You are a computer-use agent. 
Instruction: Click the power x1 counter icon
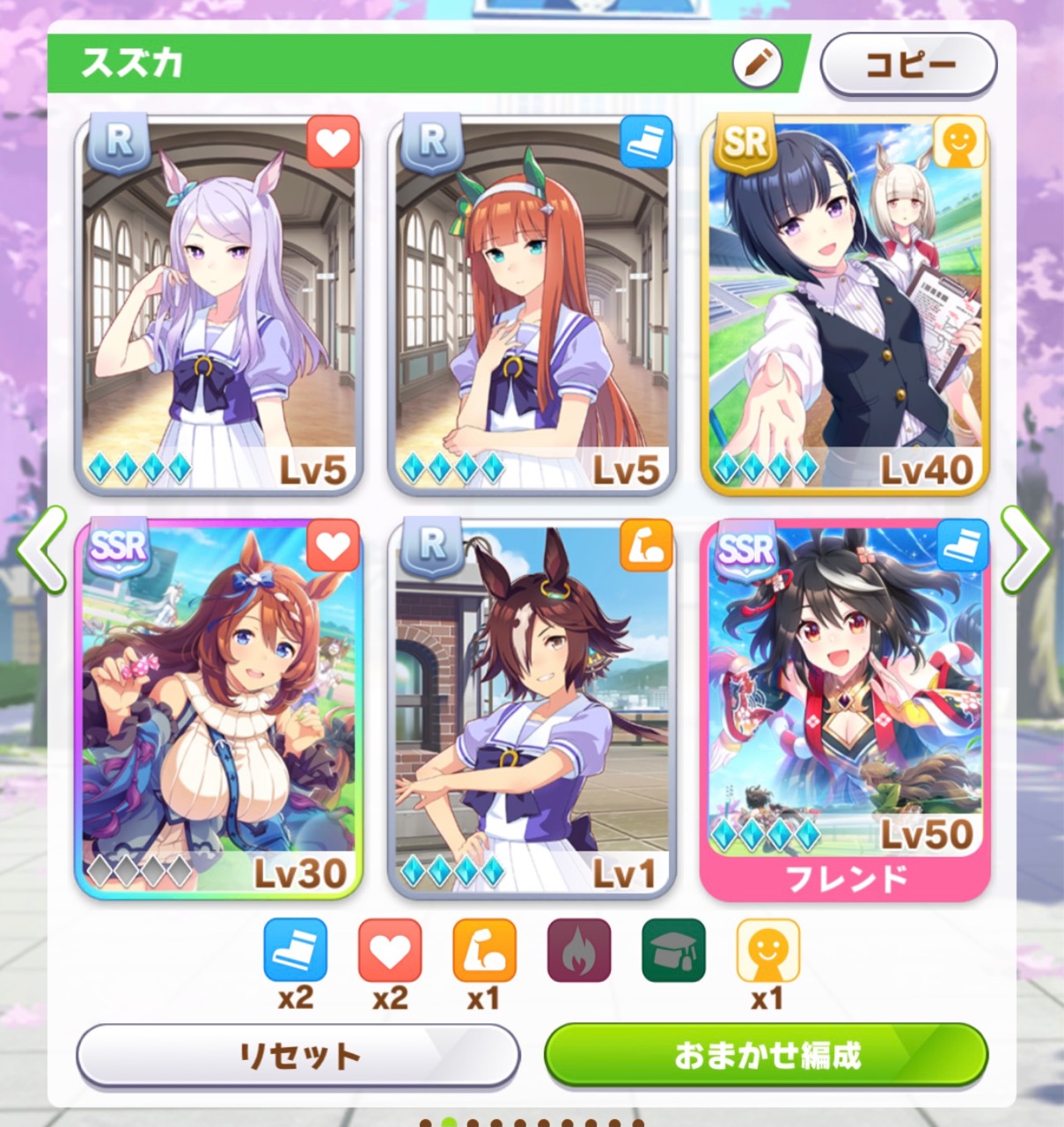pos(486,951)
